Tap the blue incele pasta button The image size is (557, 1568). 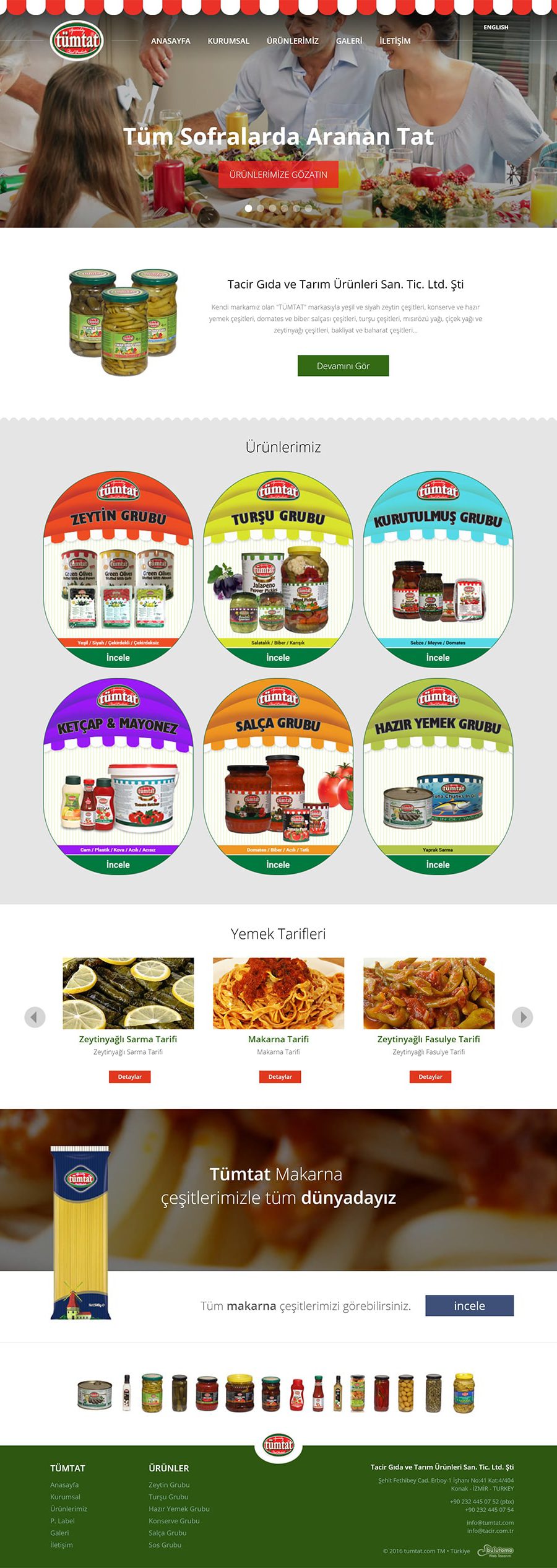coord(469,1305)
